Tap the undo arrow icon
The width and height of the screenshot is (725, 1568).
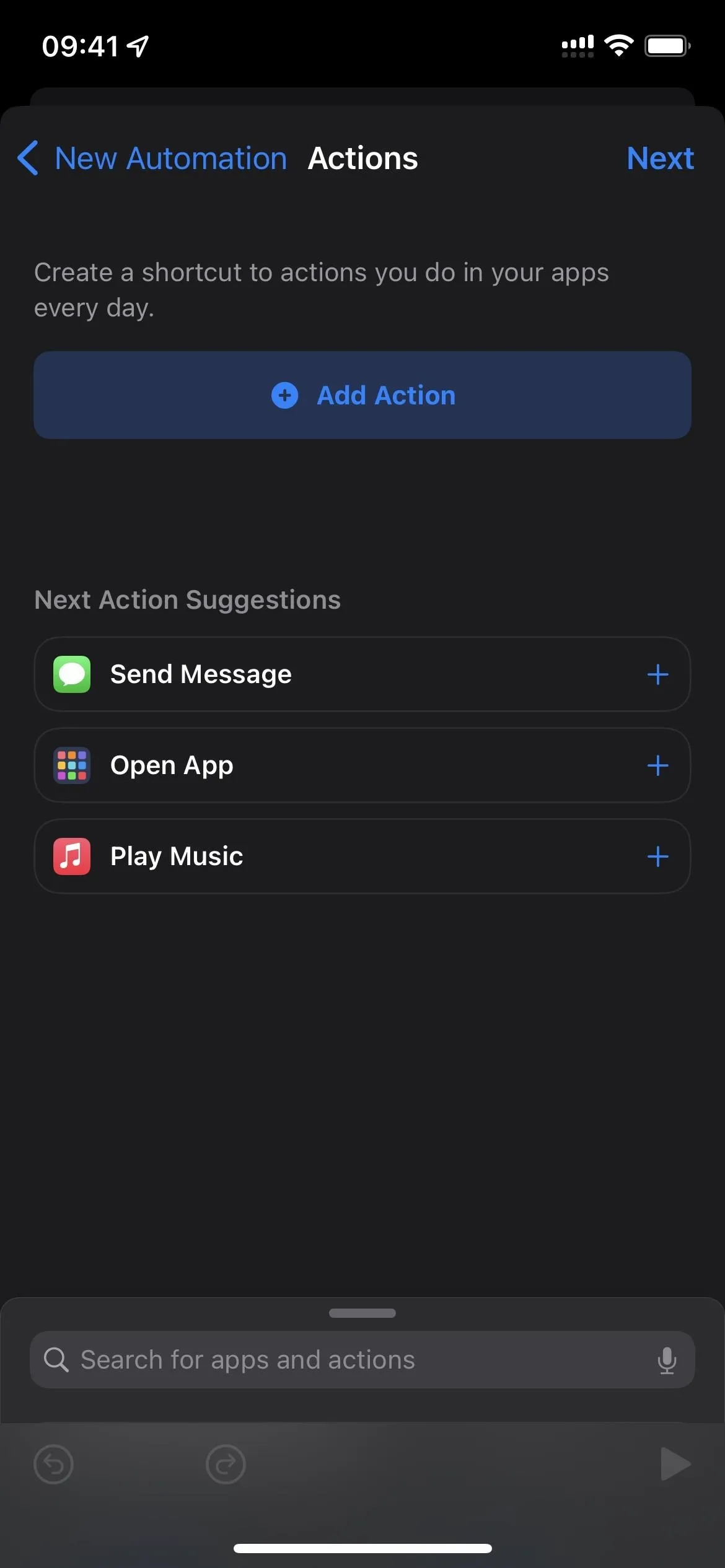click(x=53, y=1465)
